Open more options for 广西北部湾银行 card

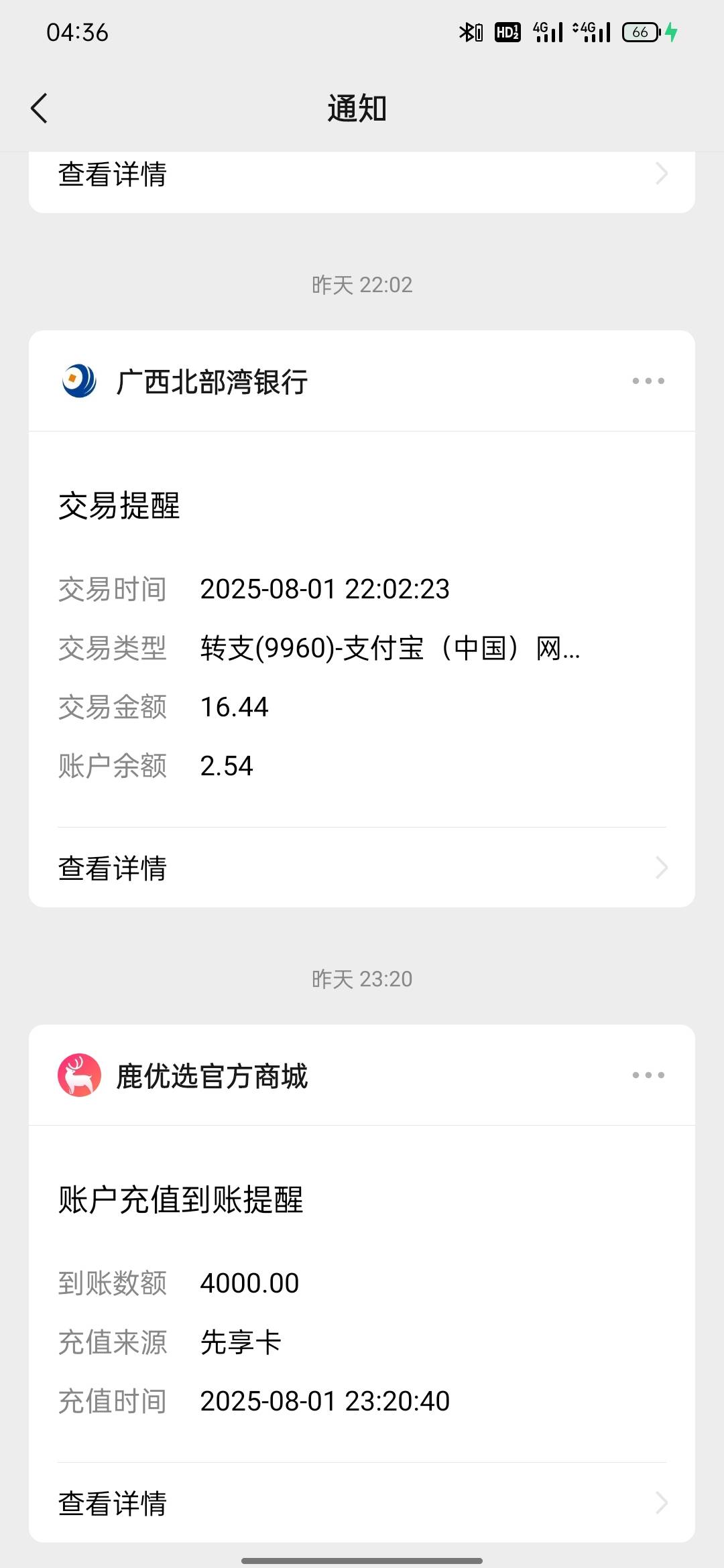648,381
